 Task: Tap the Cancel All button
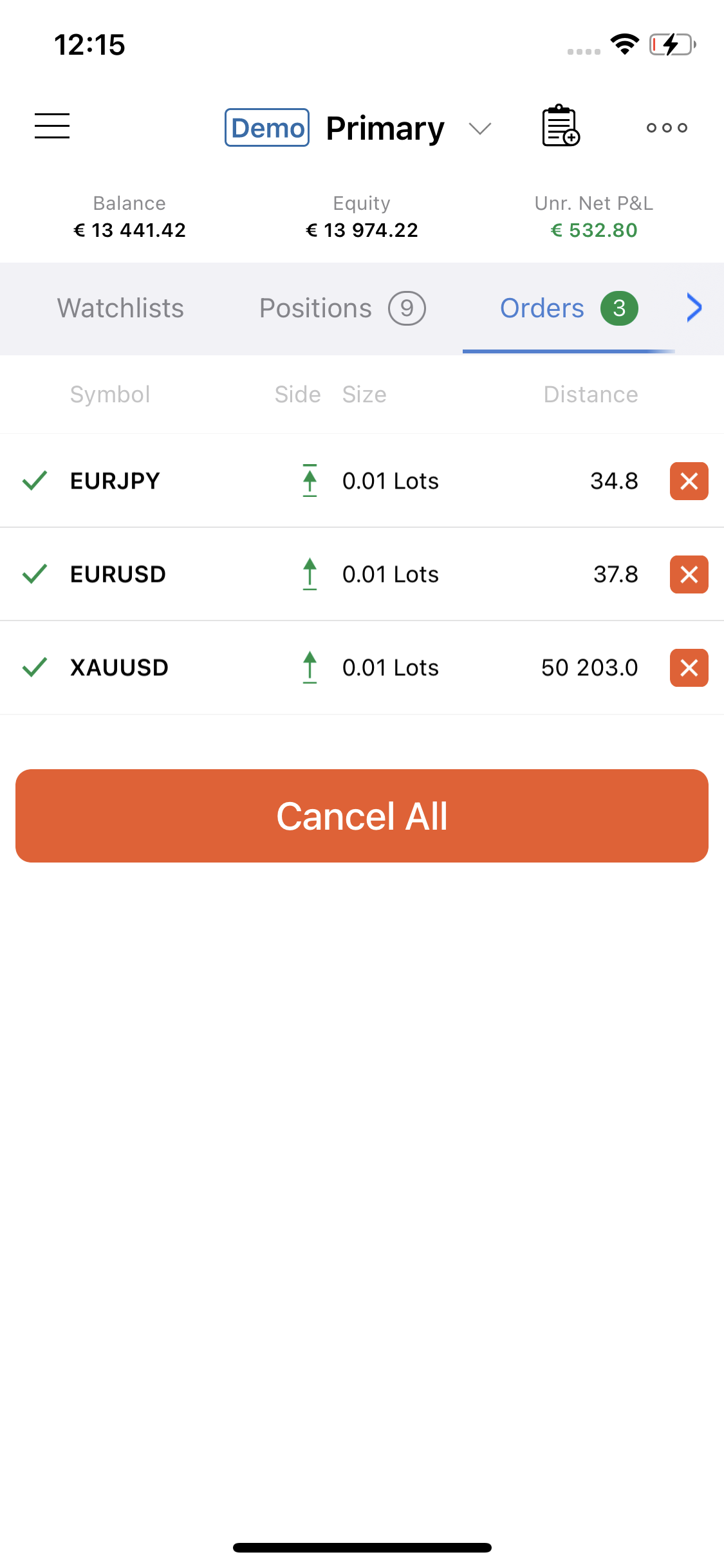[362, 816]
